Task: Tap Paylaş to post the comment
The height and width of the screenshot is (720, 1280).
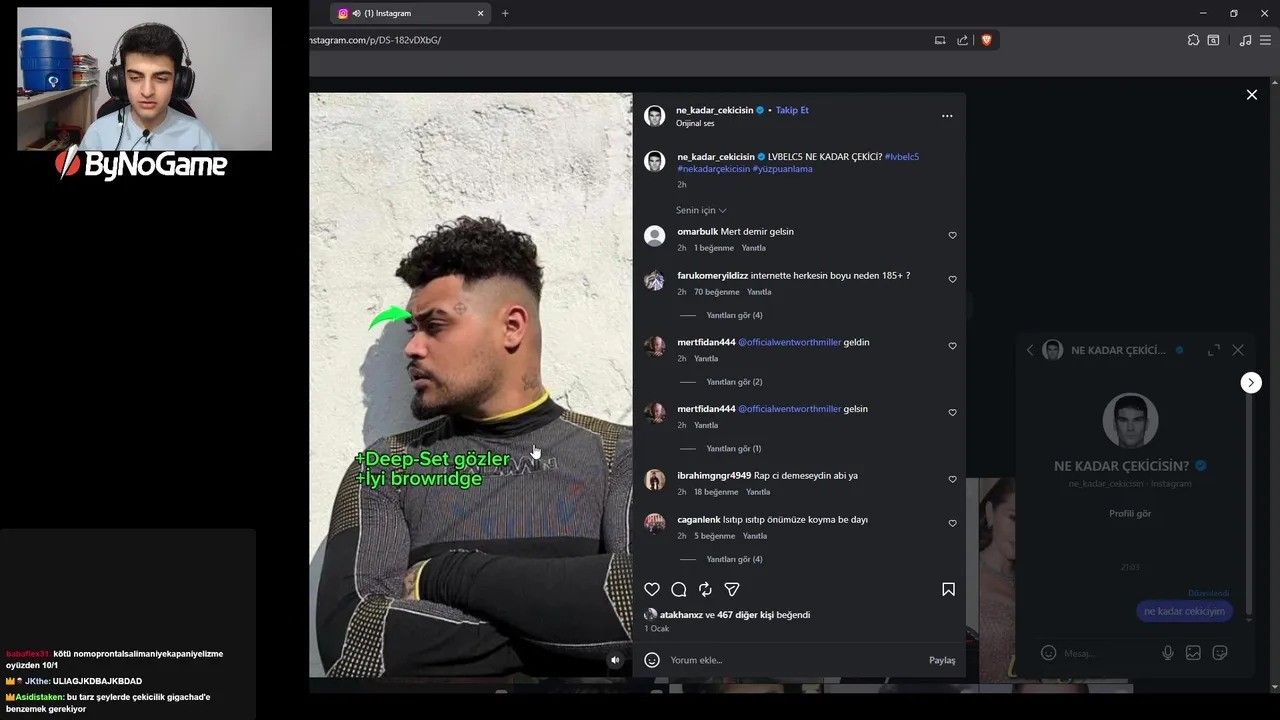Action: click(941, 660)
